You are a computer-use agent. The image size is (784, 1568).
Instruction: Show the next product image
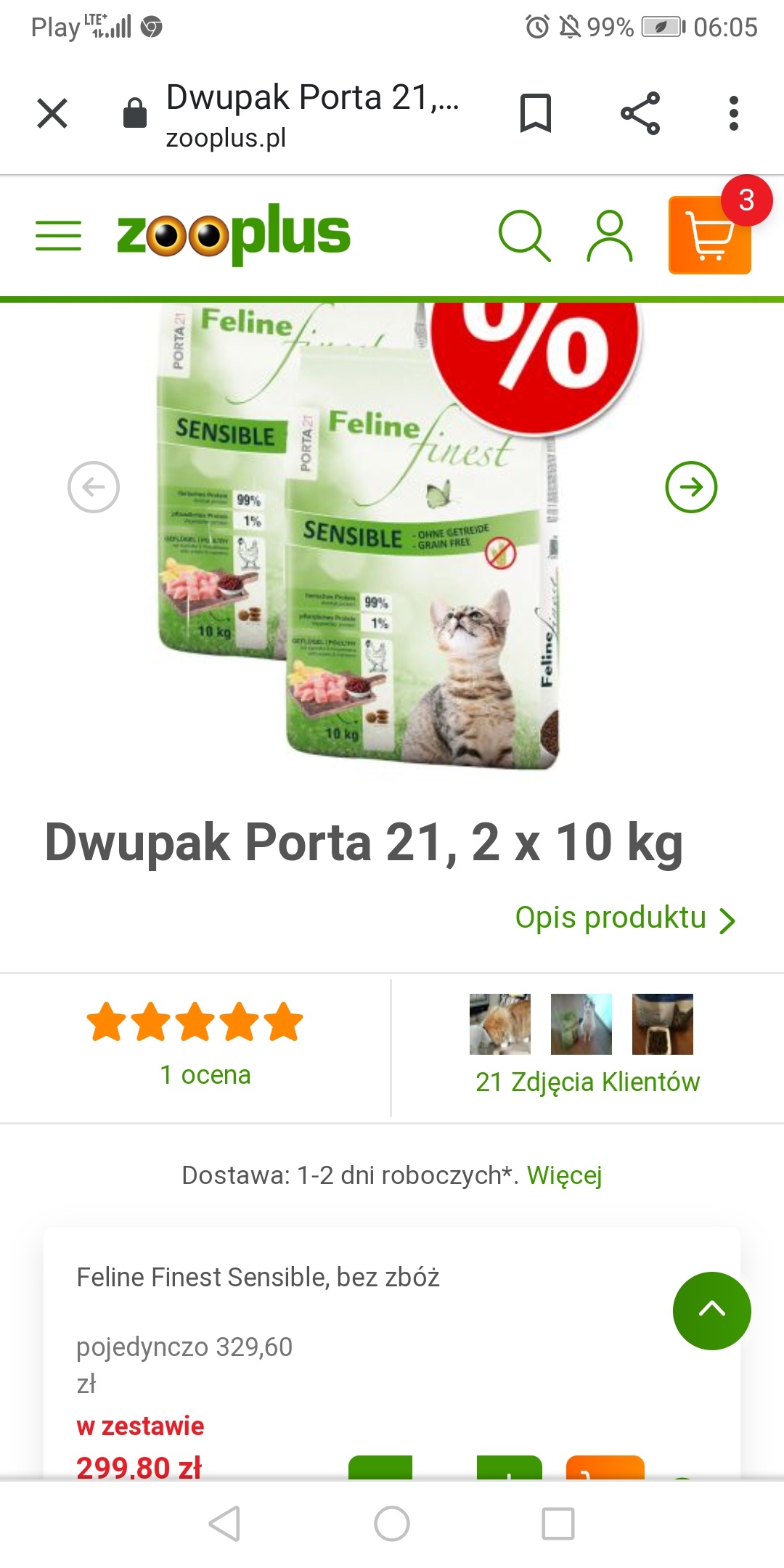click(691, 487)
